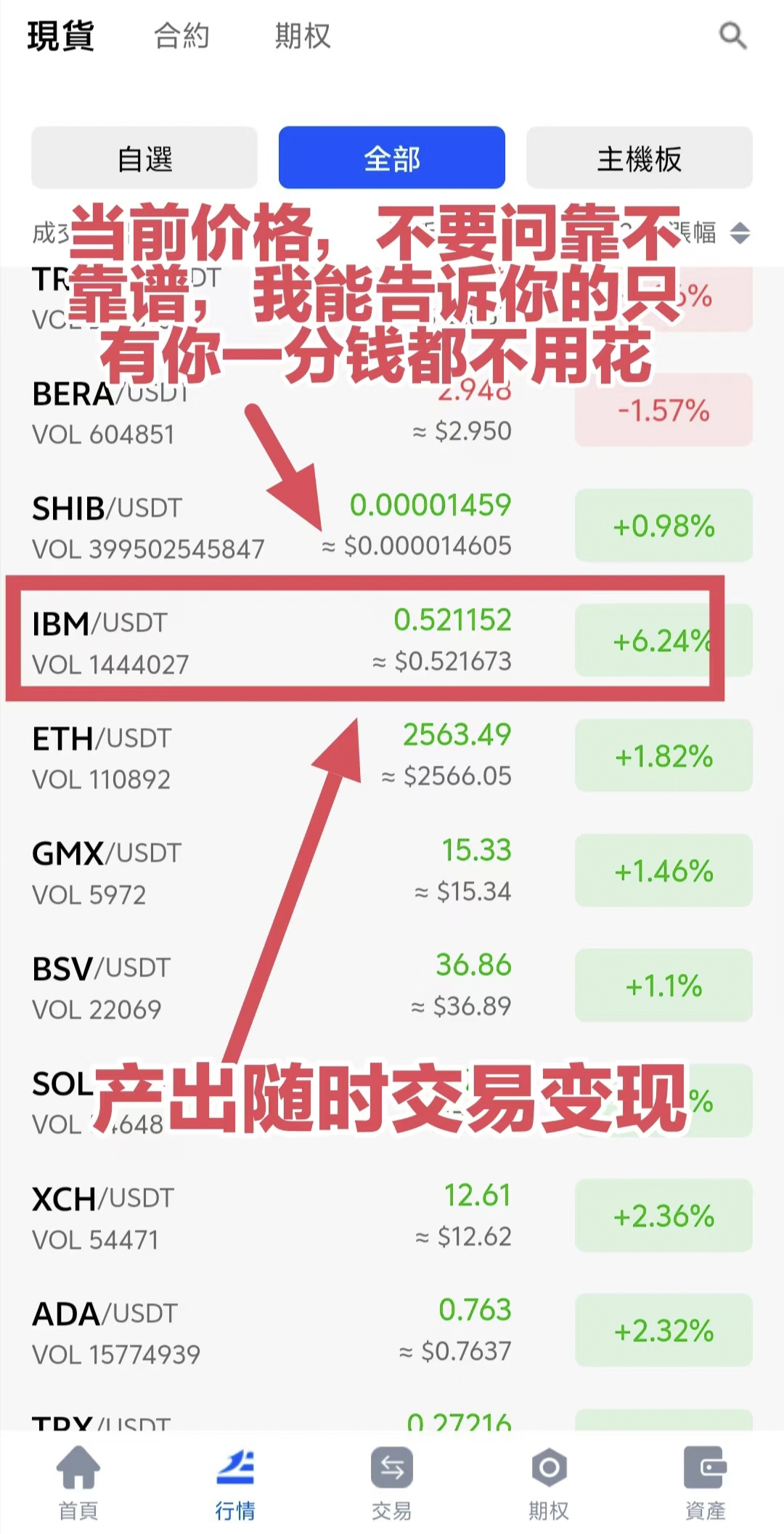Select the 主機板 segment
This screenshot has width=784, height=1534.
coord(639,158)
